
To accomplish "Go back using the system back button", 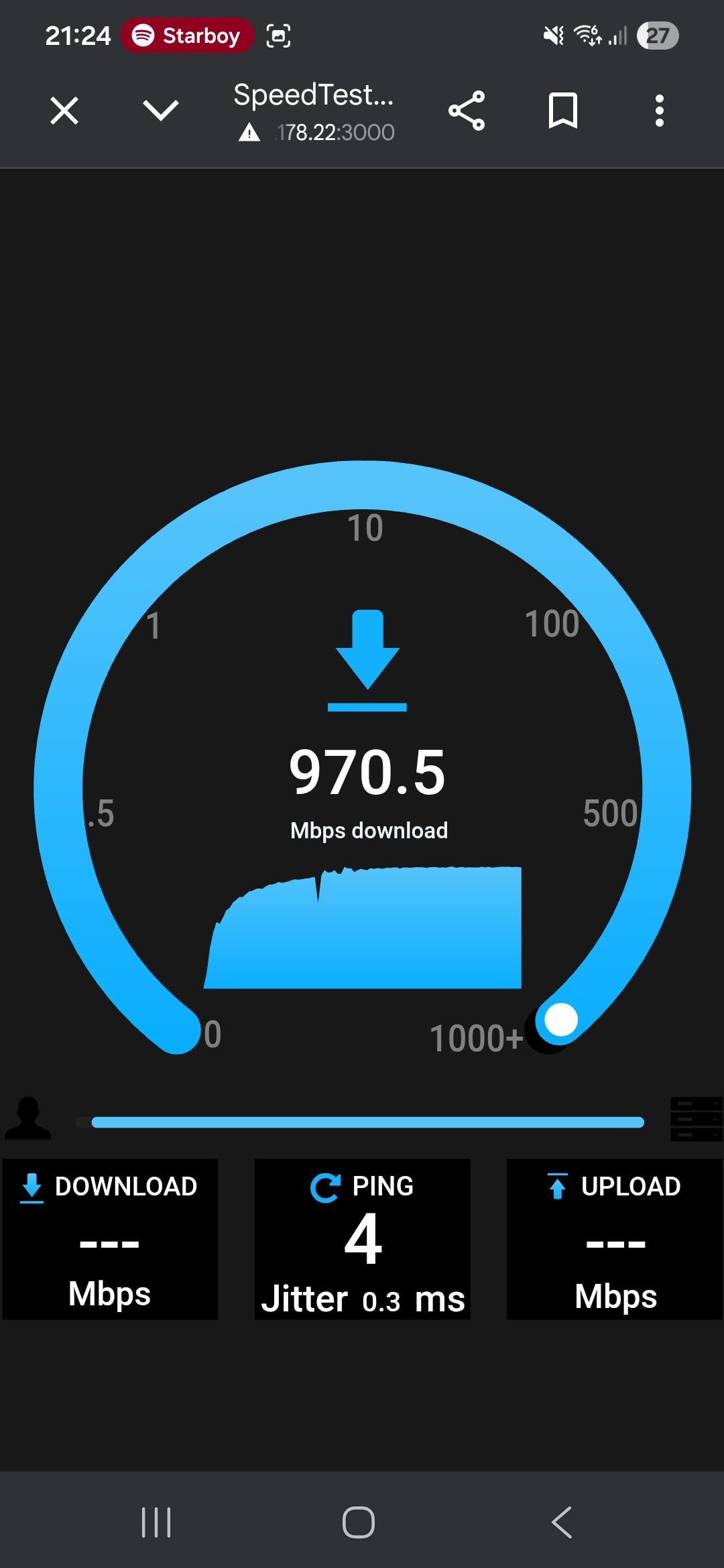I will pos(562,1522).
